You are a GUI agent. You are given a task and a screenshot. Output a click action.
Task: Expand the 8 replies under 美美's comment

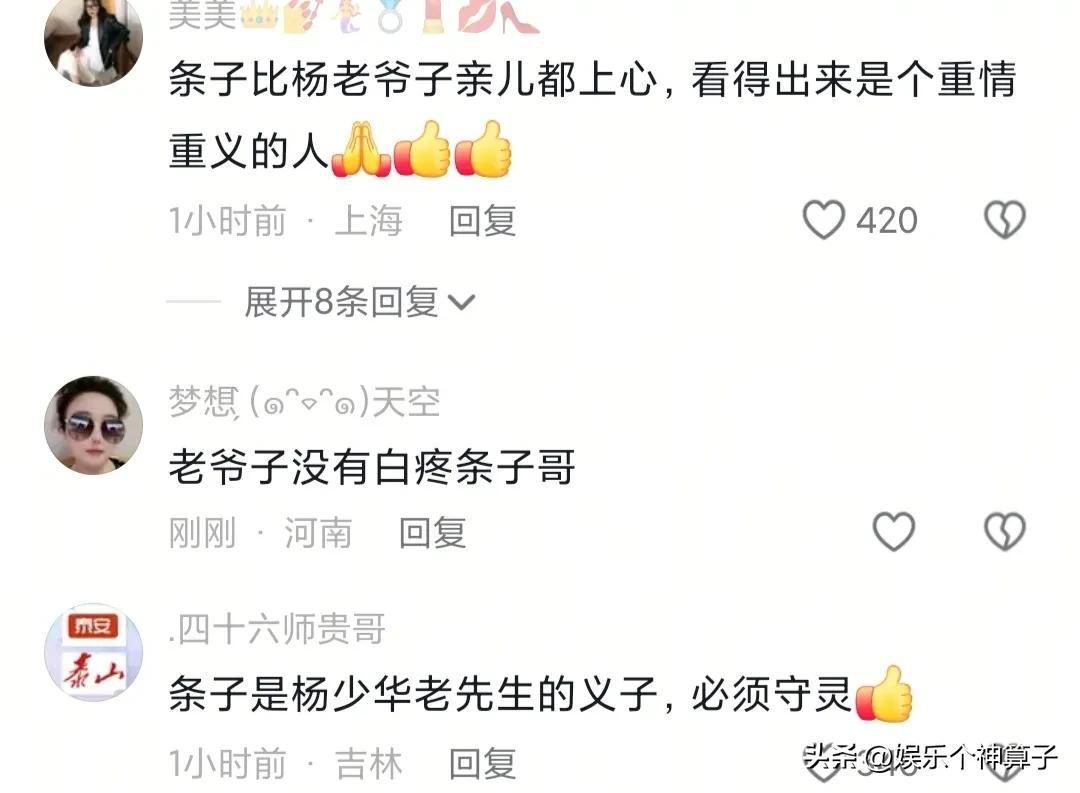(x=358, y=301)
